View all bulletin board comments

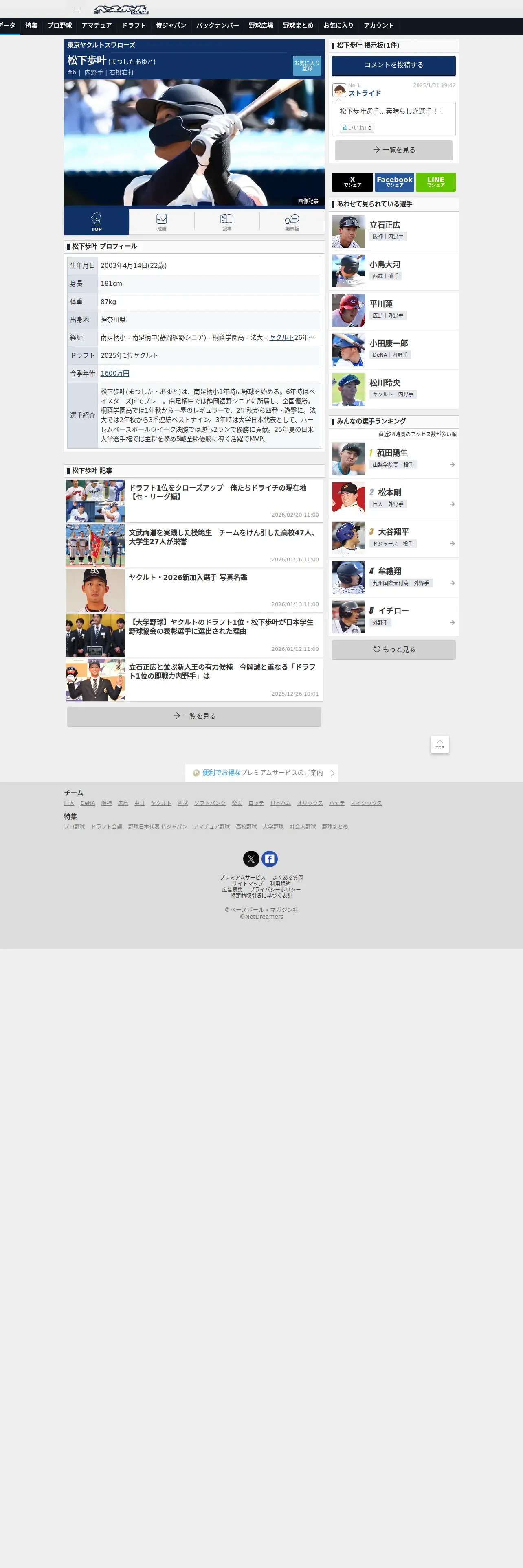[393, 150]
